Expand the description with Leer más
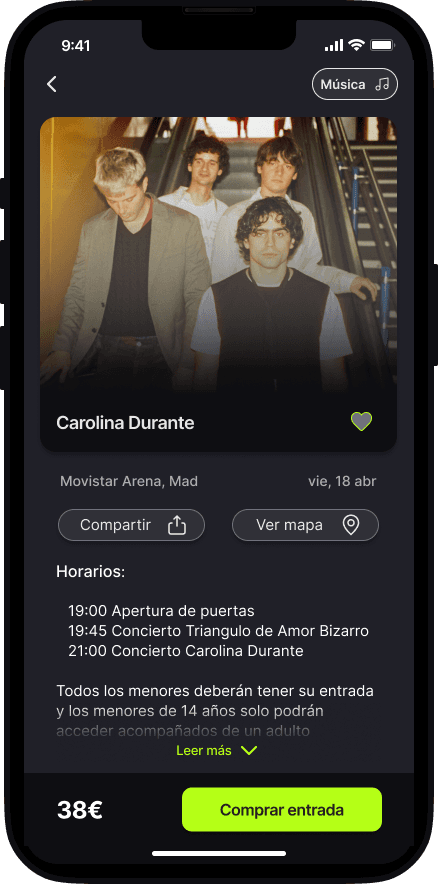 point(217,750)
